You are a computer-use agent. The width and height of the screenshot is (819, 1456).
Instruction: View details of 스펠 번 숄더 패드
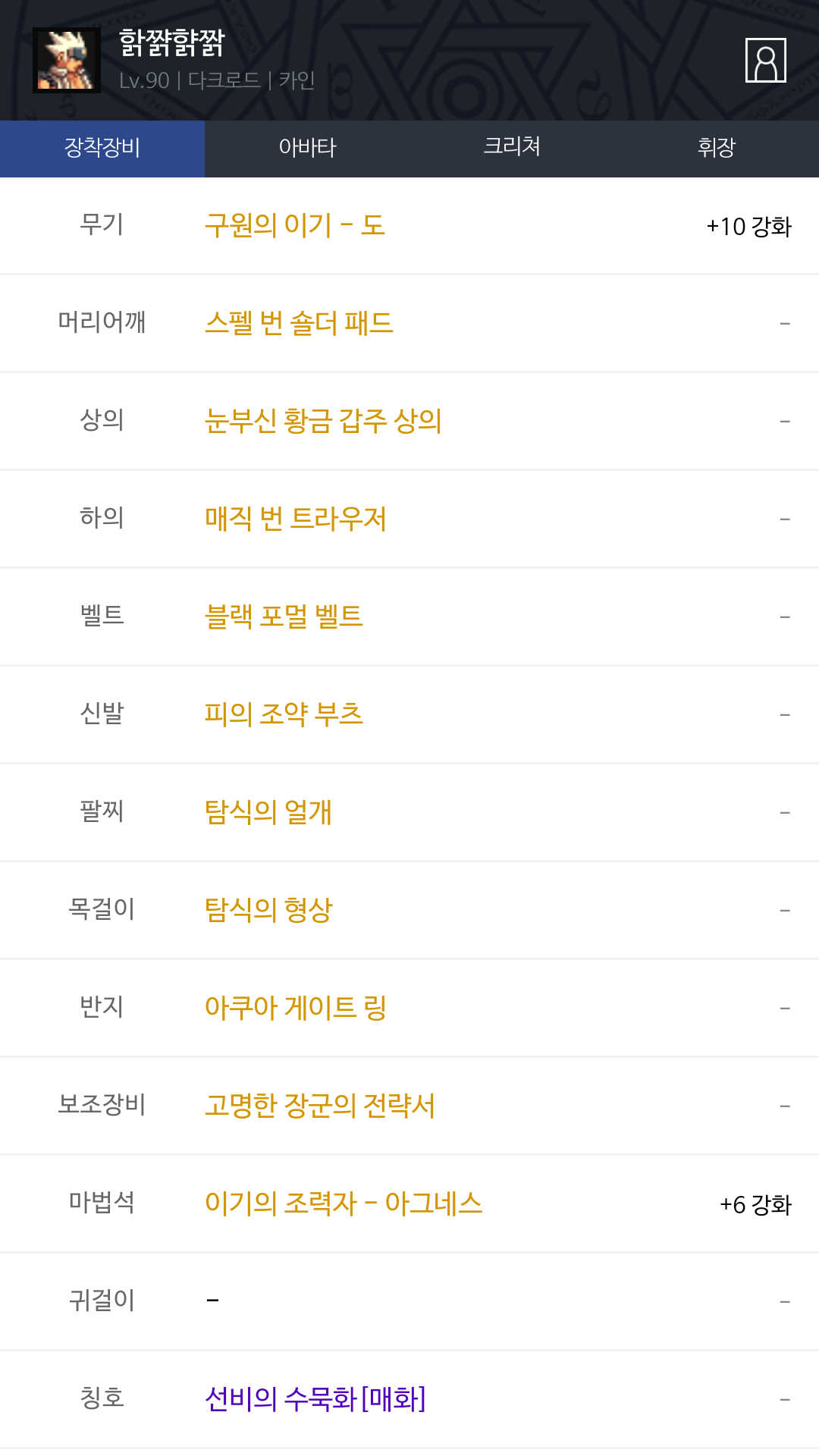[x=299, y=323]
